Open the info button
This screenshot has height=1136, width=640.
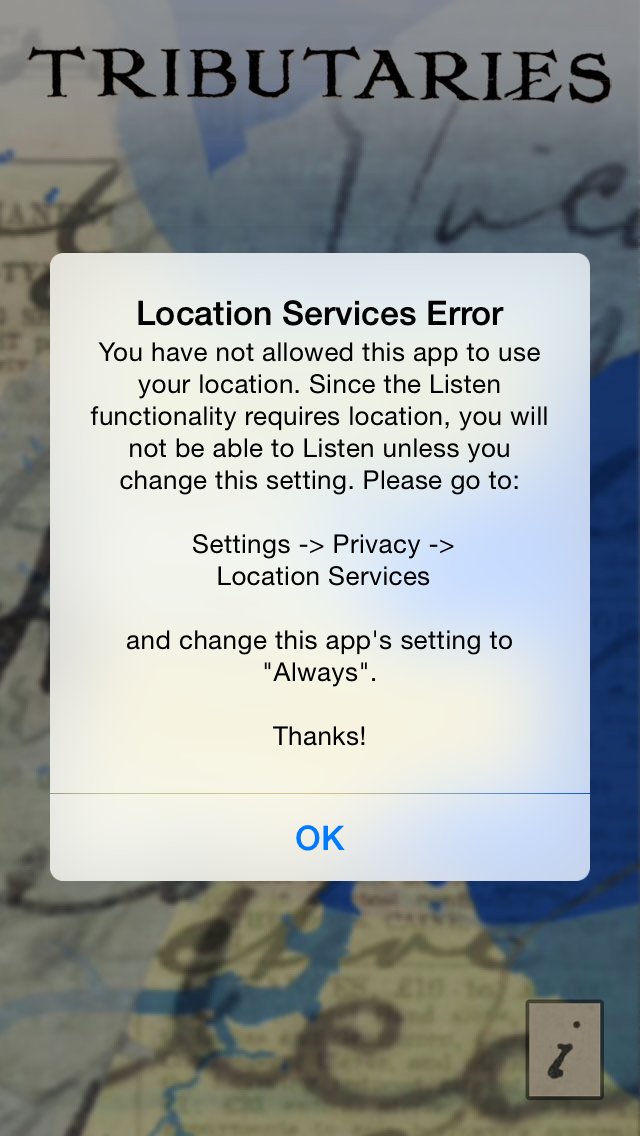pos(565,1049)
